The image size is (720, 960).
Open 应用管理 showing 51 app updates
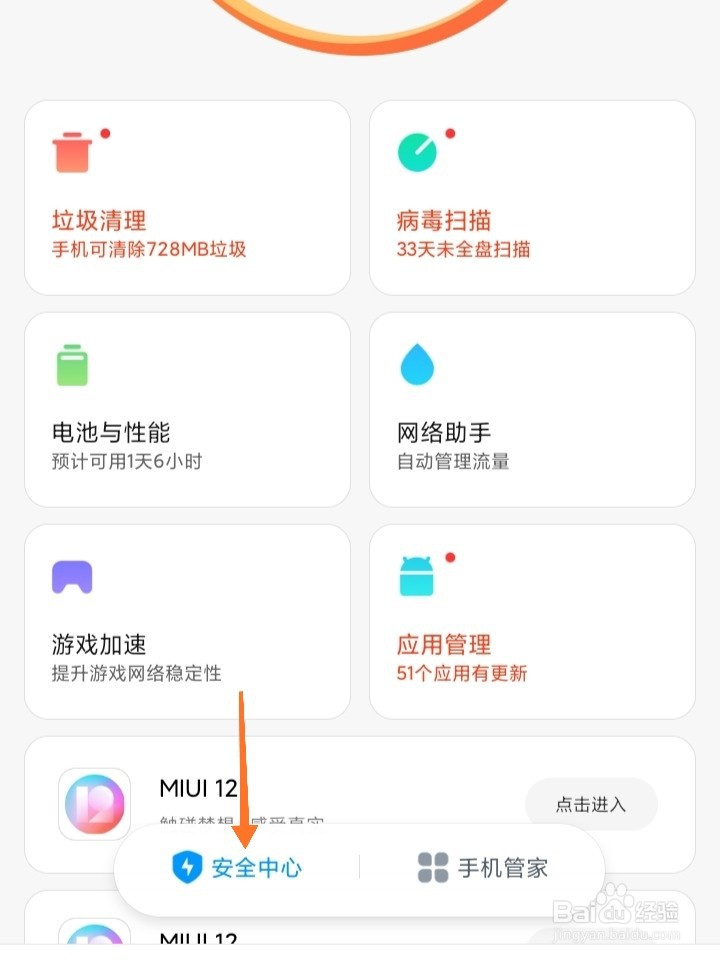coord(444,645)
